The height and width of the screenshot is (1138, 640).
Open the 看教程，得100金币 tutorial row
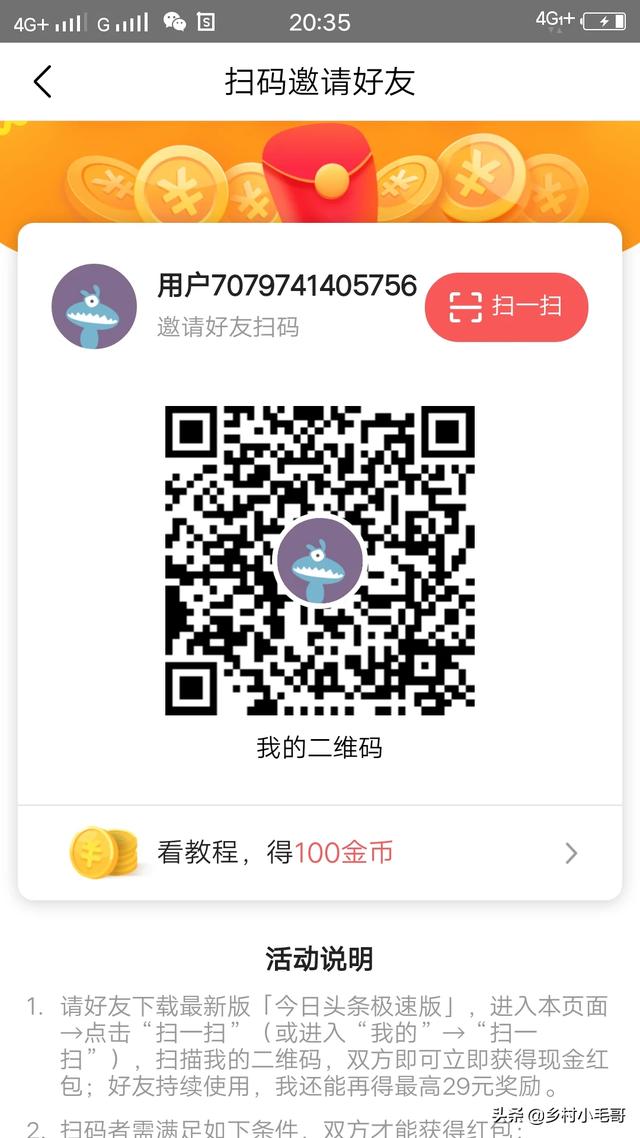point(320,853)
